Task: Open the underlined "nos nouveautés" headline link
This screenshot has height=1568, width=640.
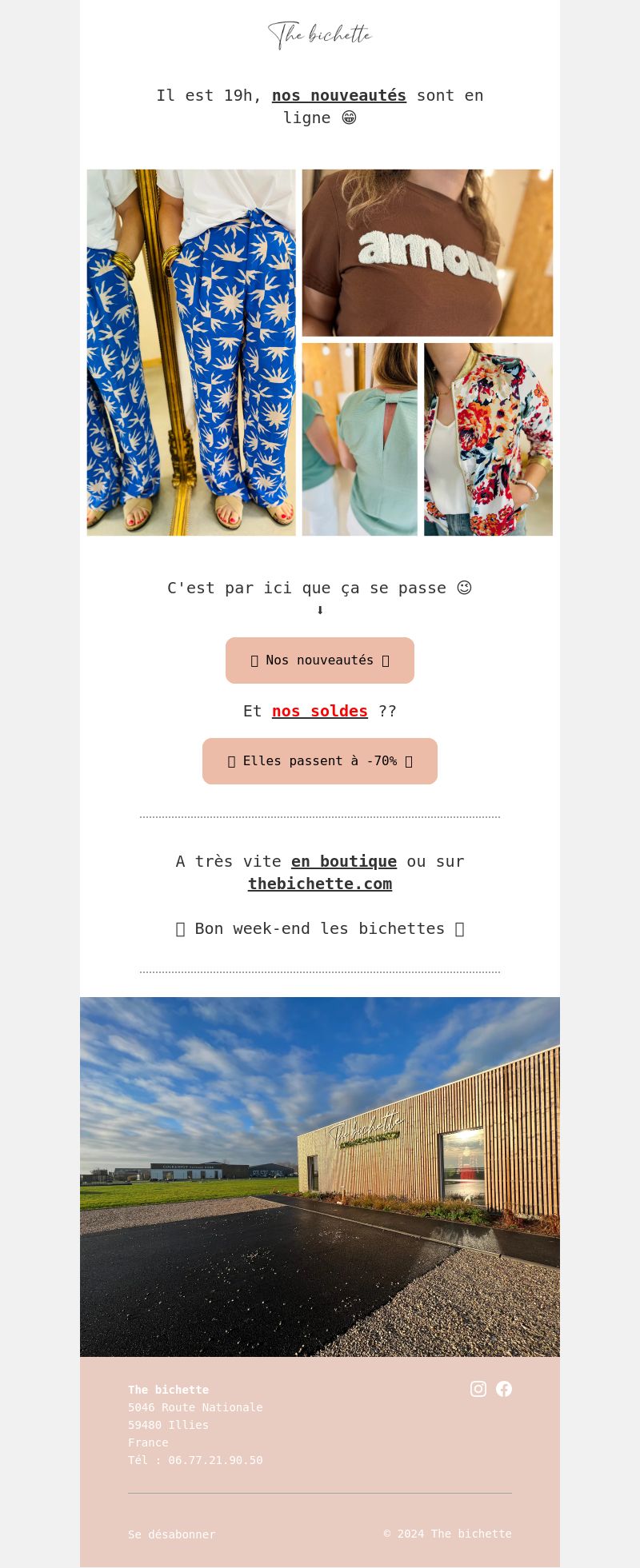Action: 338,95
